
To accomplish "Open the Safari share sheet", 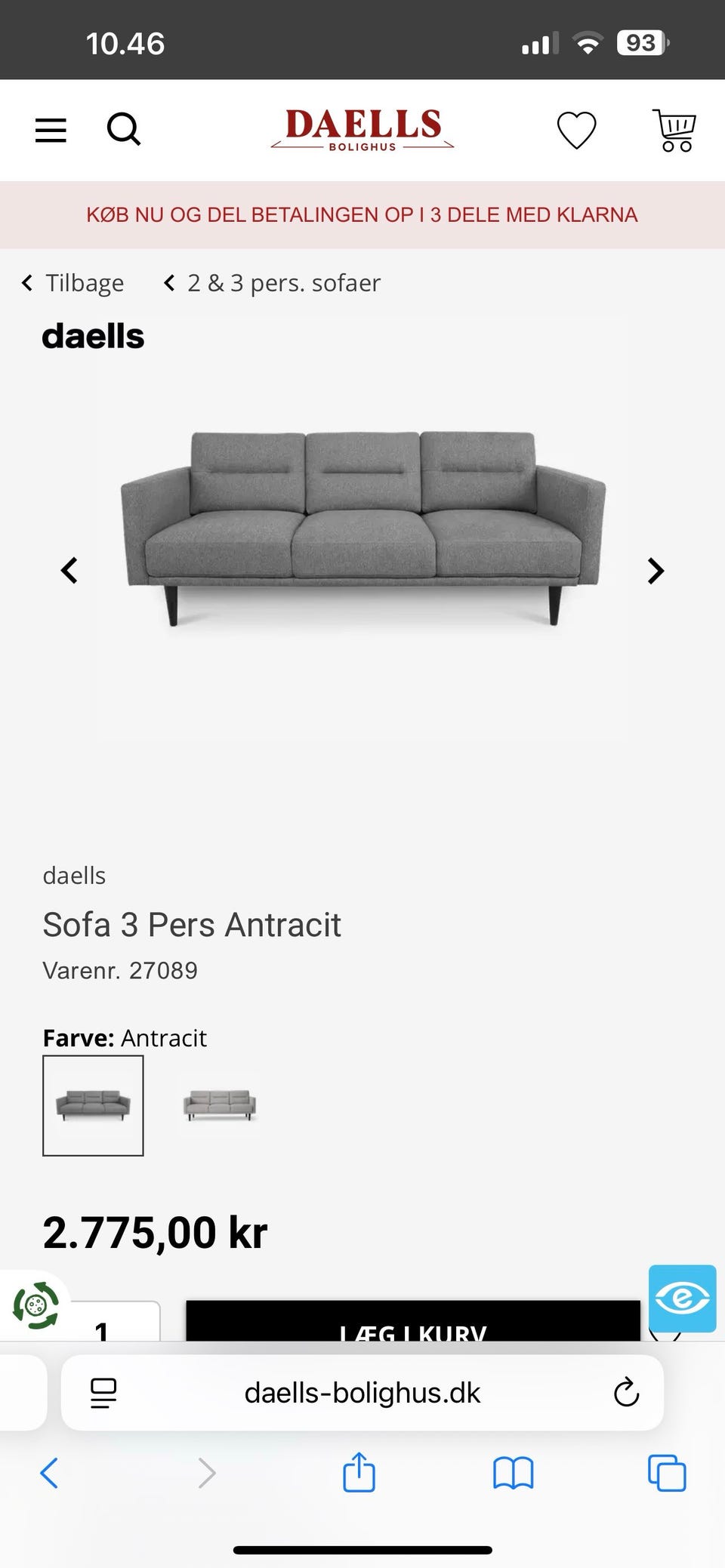I will tap(359, 1473).
